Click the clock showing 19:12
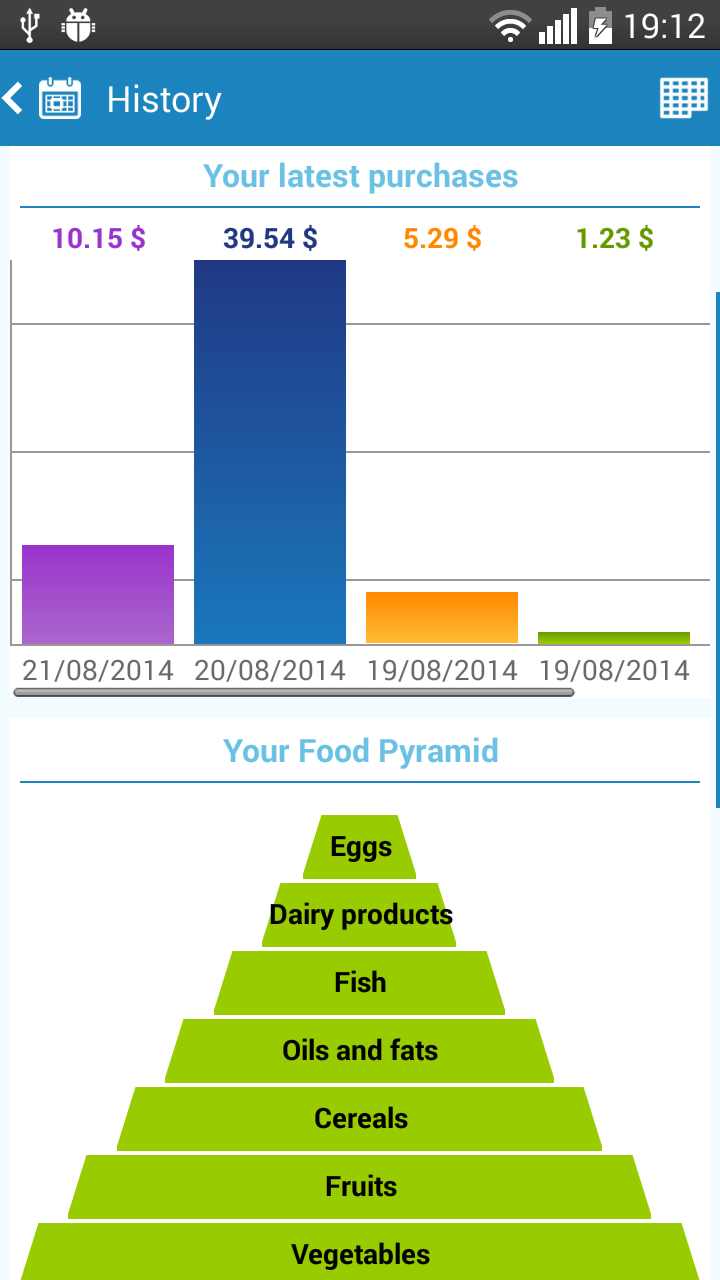This screenshot has width=720, height=1280. (663, 25)
